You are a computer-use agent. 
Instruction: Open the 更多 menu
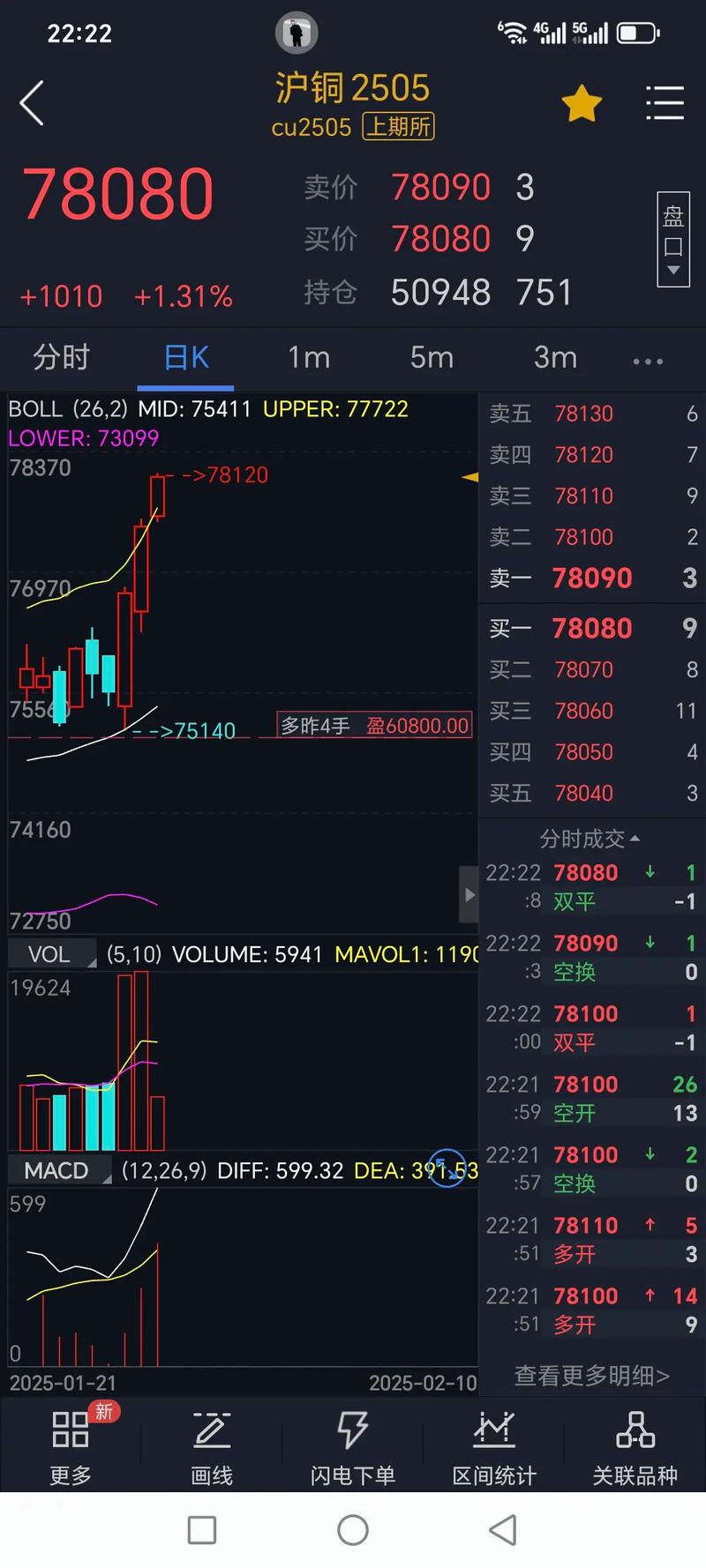[71, 1446]
